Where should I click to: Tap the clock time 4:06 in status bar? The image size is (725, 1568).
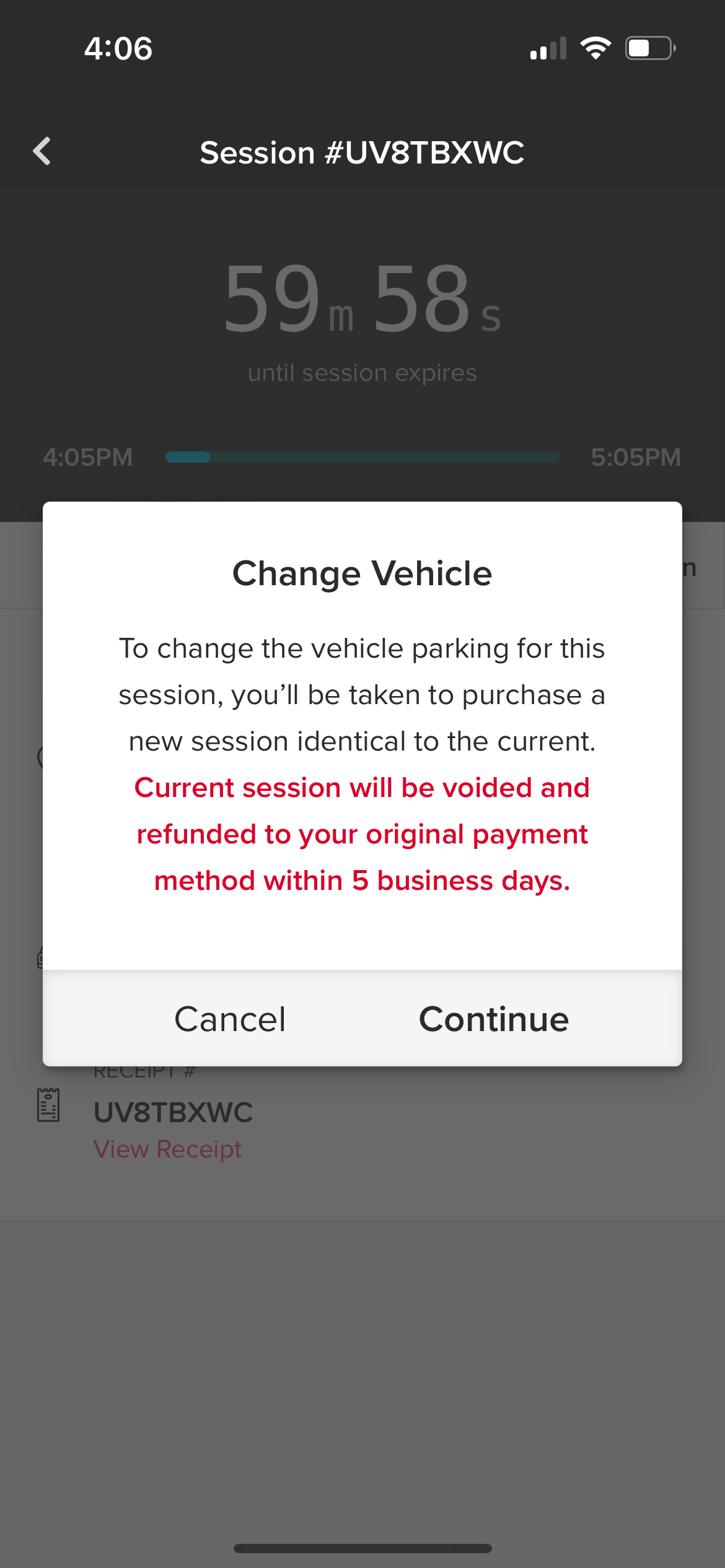coord(118,48)
